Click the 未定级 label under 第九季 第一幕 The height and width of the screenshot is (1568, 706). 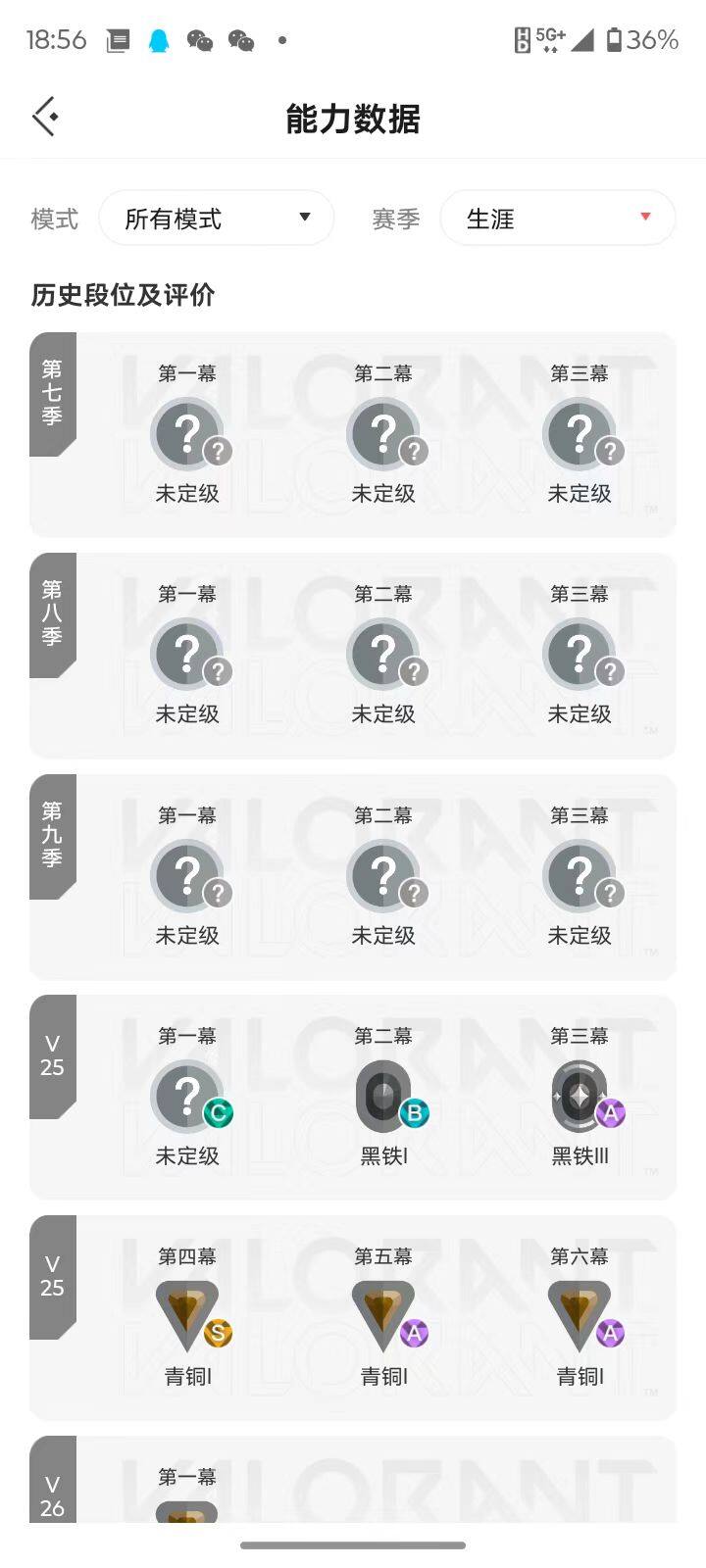point(187,935)
